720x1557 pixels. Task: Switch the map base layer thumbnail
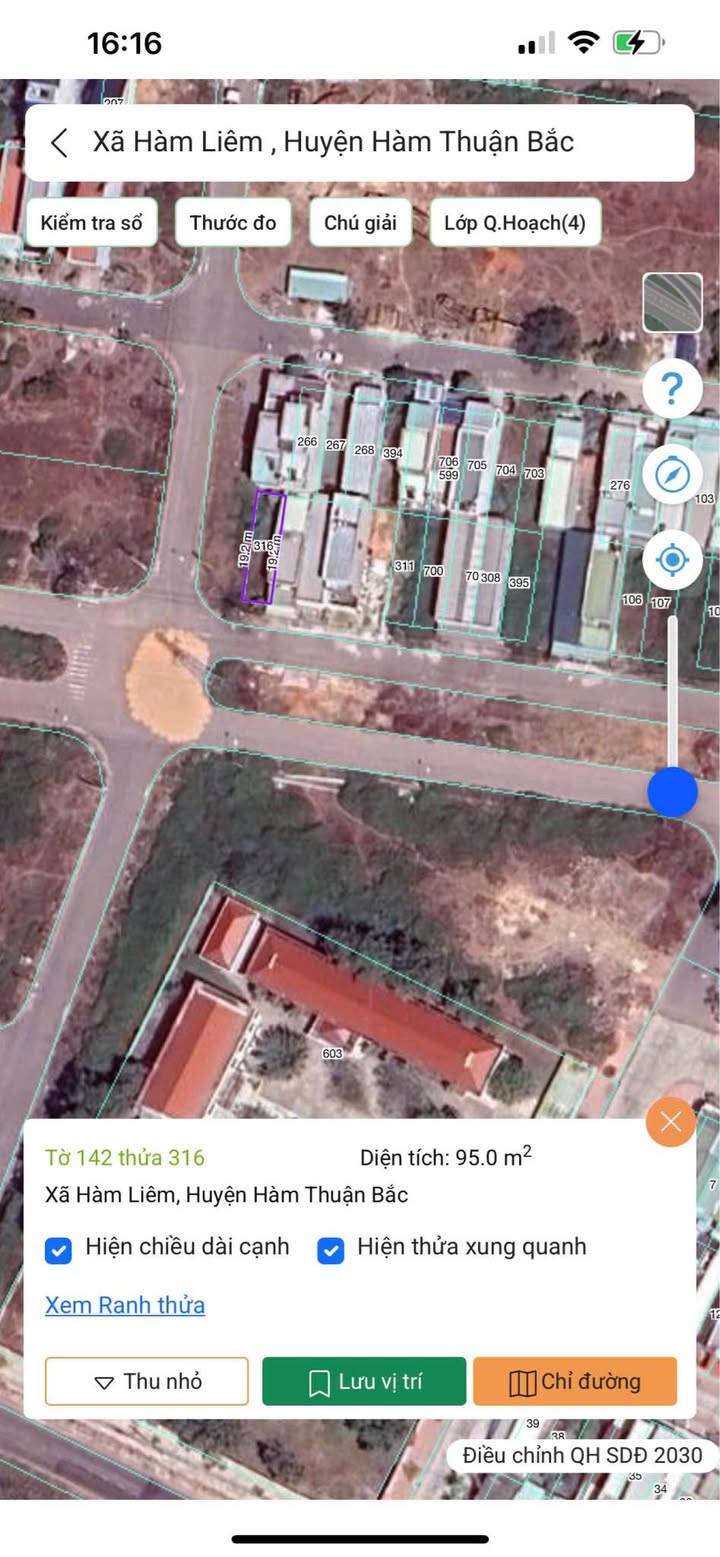click(x=671, y=302)
